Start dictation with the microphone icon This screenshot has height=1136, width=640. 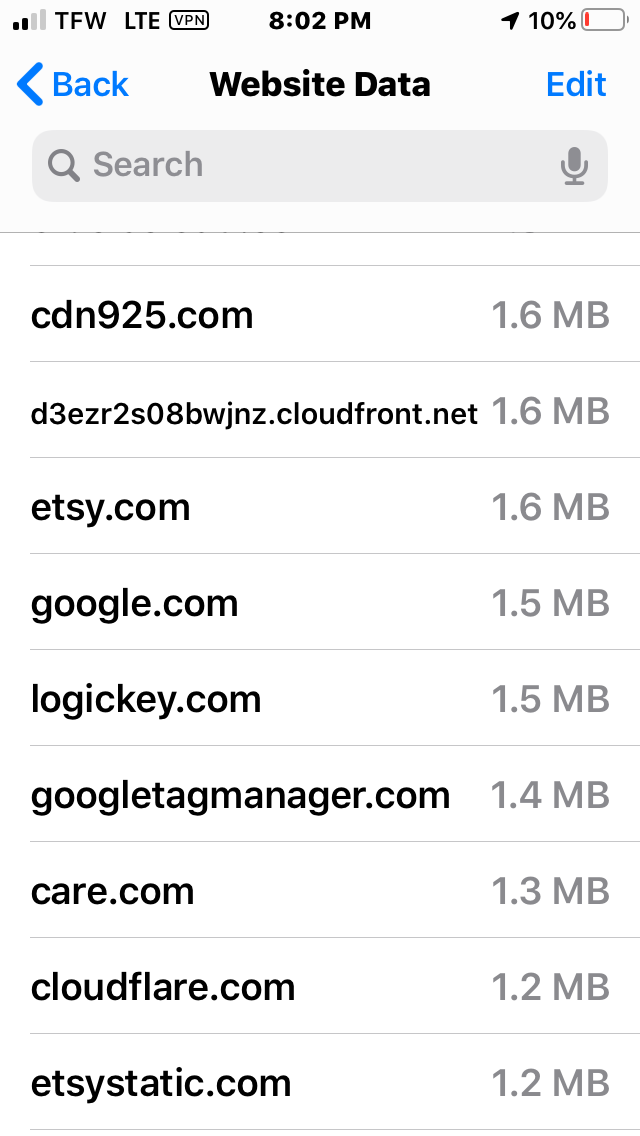[x=574, y=166]
